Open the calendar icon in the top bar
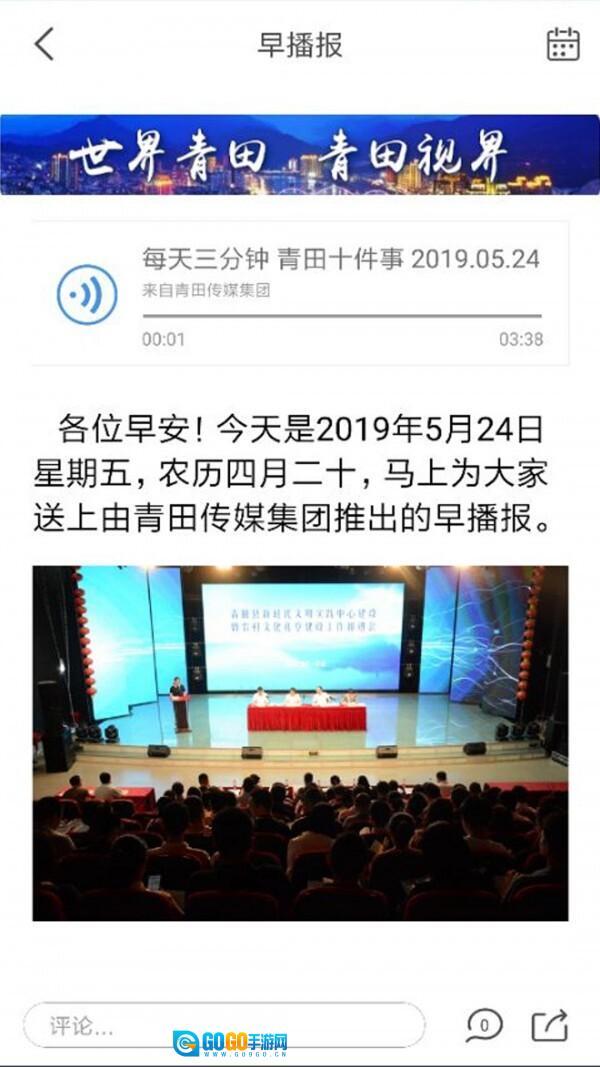 563,45
